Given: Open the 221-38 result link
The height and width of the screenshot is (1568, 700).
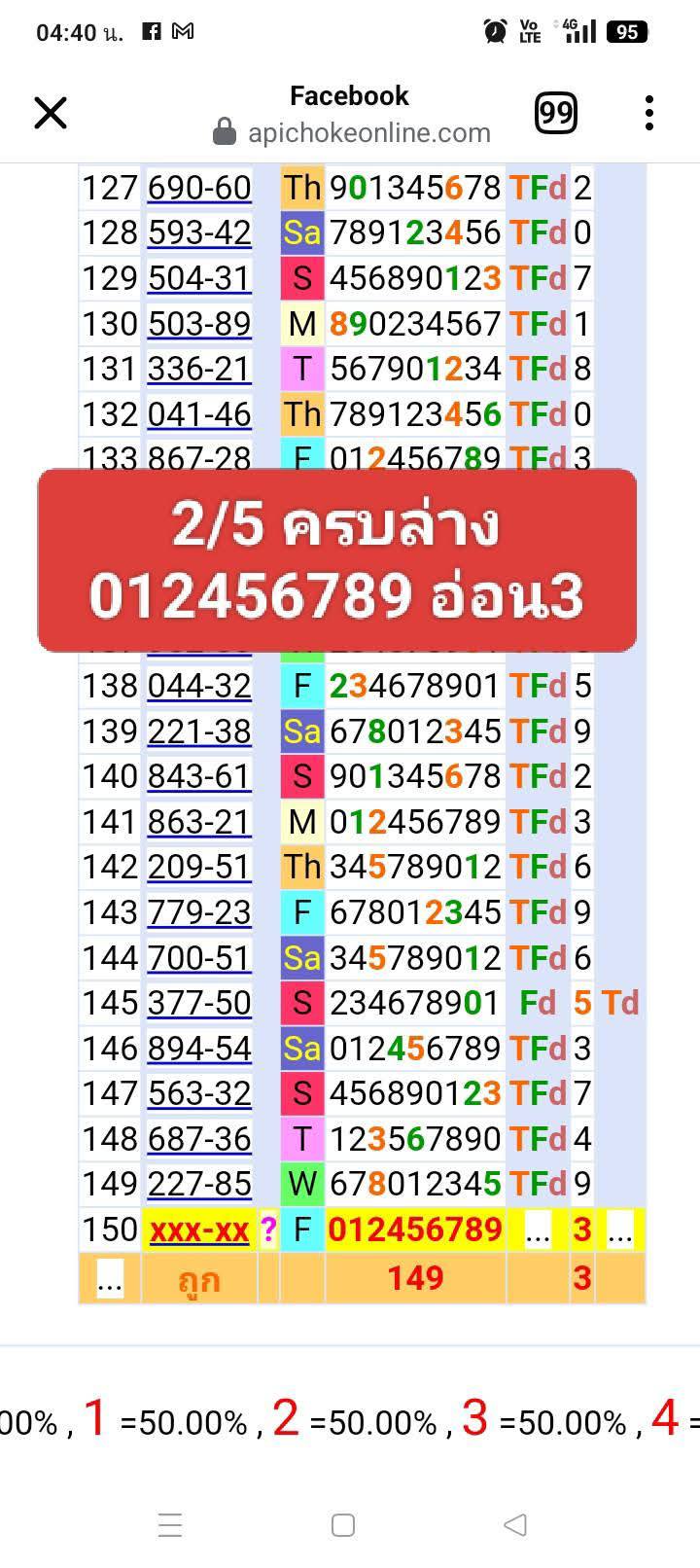Looking at the screenshot, I should click(x=199, y=731).
